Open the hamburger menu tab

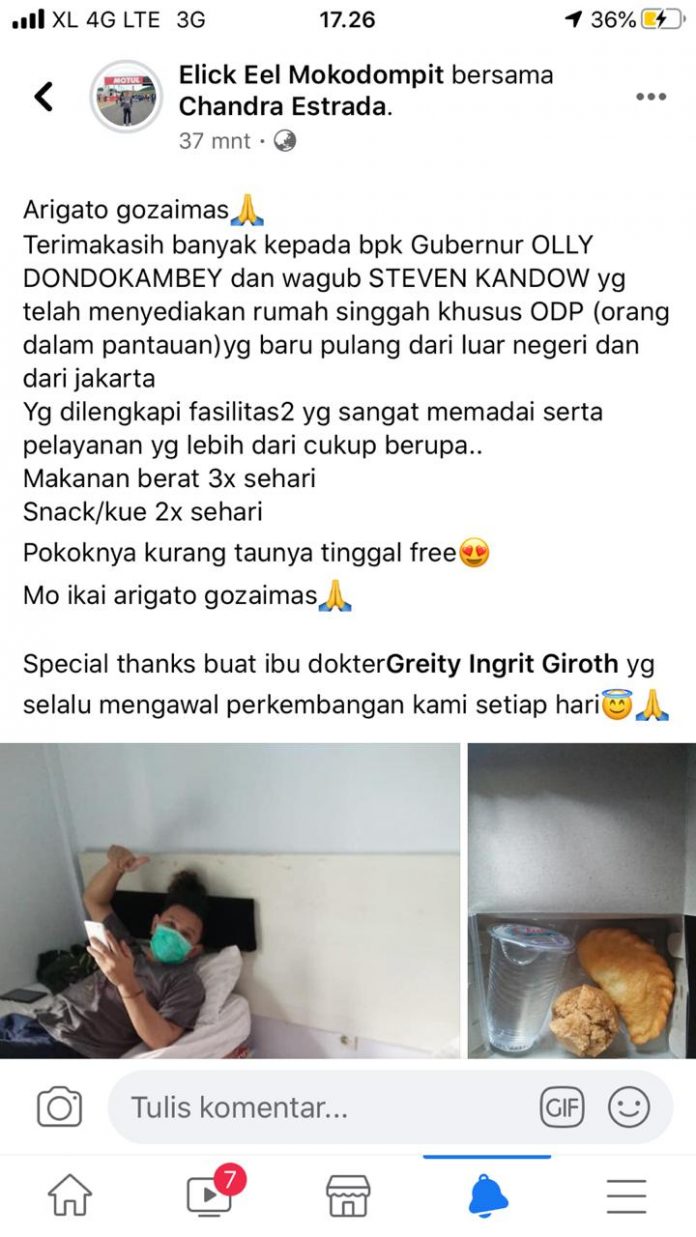(x=626, y=1196)
